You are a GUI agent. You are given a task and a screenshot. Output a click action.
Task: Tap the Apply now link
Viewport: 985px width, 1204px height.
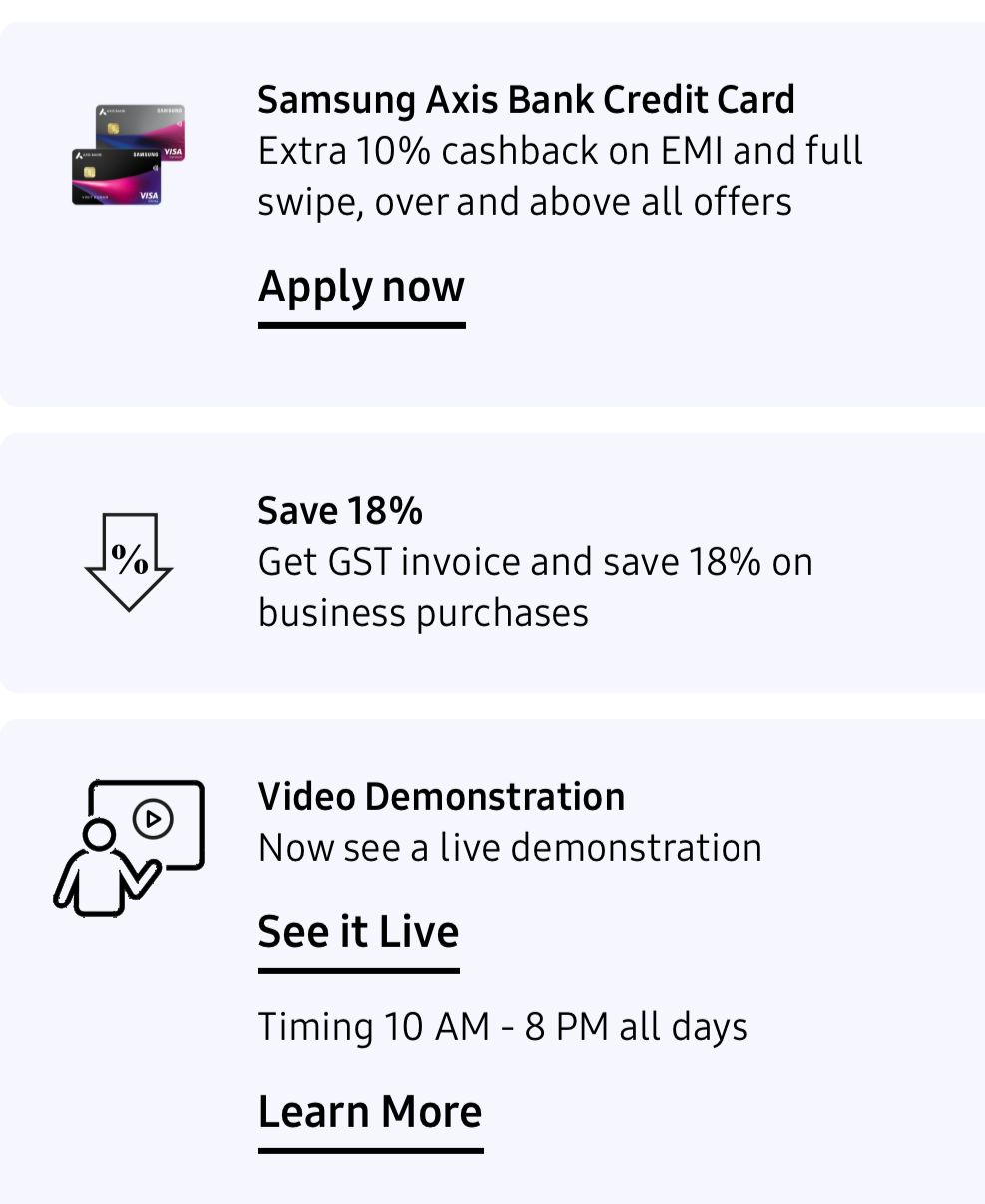point(361,288)
